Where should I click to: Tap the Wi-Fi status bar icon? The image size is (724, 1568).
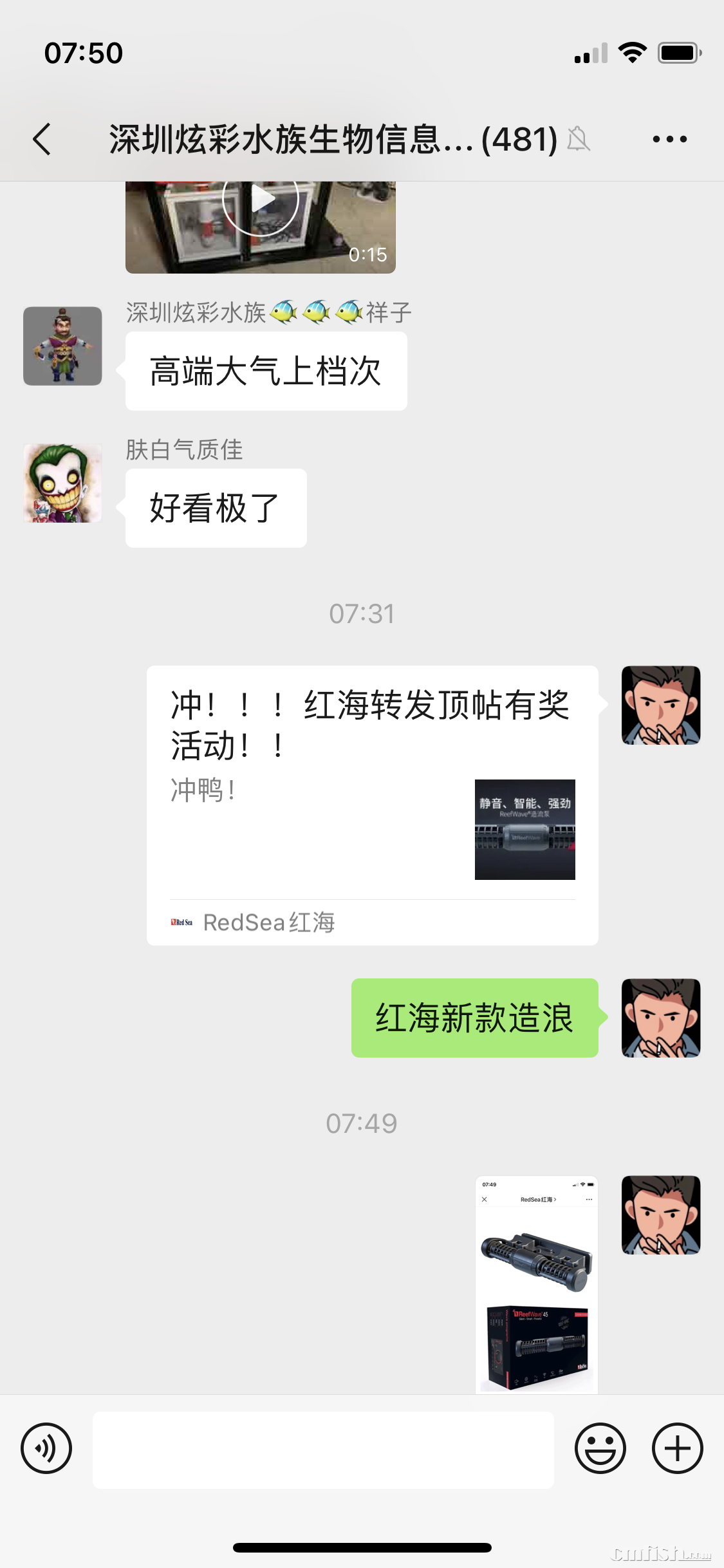pos(634,53)
